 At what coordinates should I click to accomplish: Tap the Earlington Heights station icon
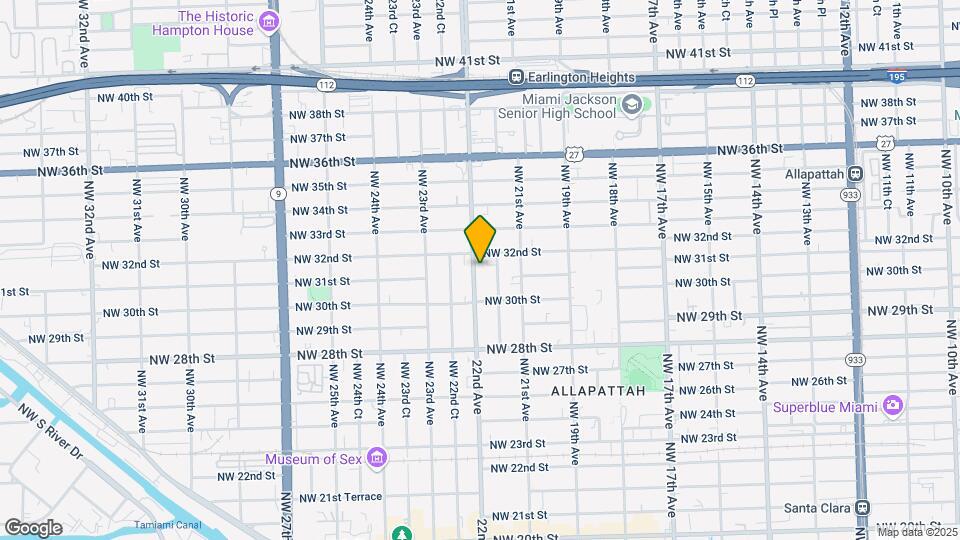[517, 77]
